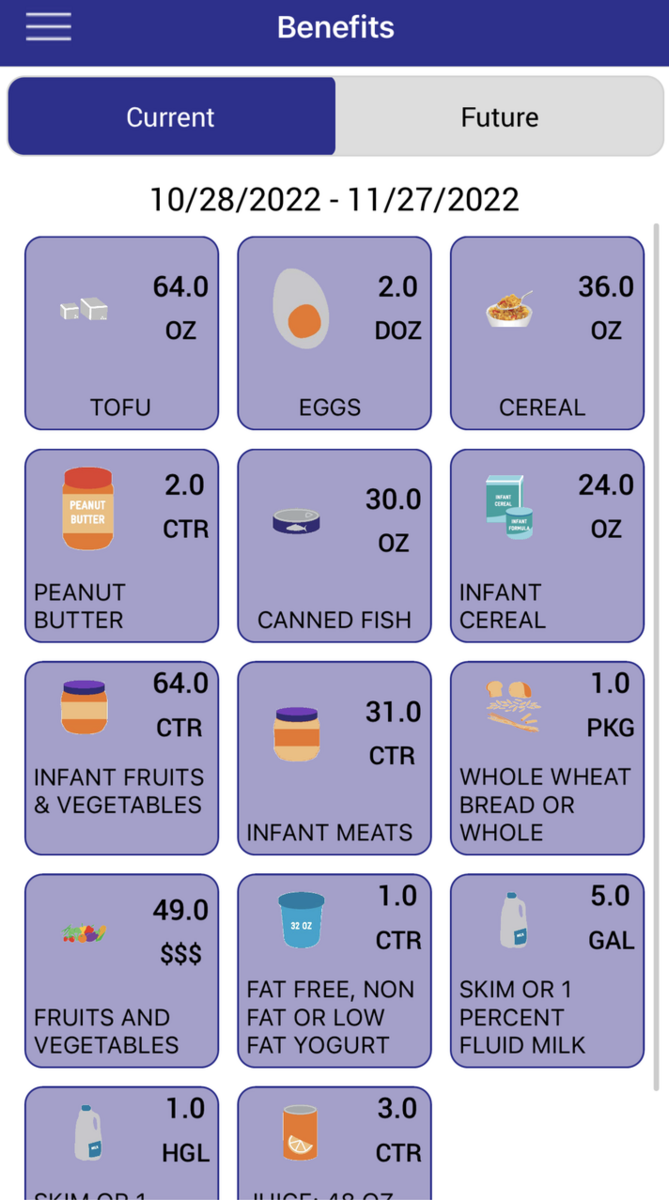This screenshot has width=669, height=1200.
Task: Open the Low Fat Yogurt card
Action: 334,970
